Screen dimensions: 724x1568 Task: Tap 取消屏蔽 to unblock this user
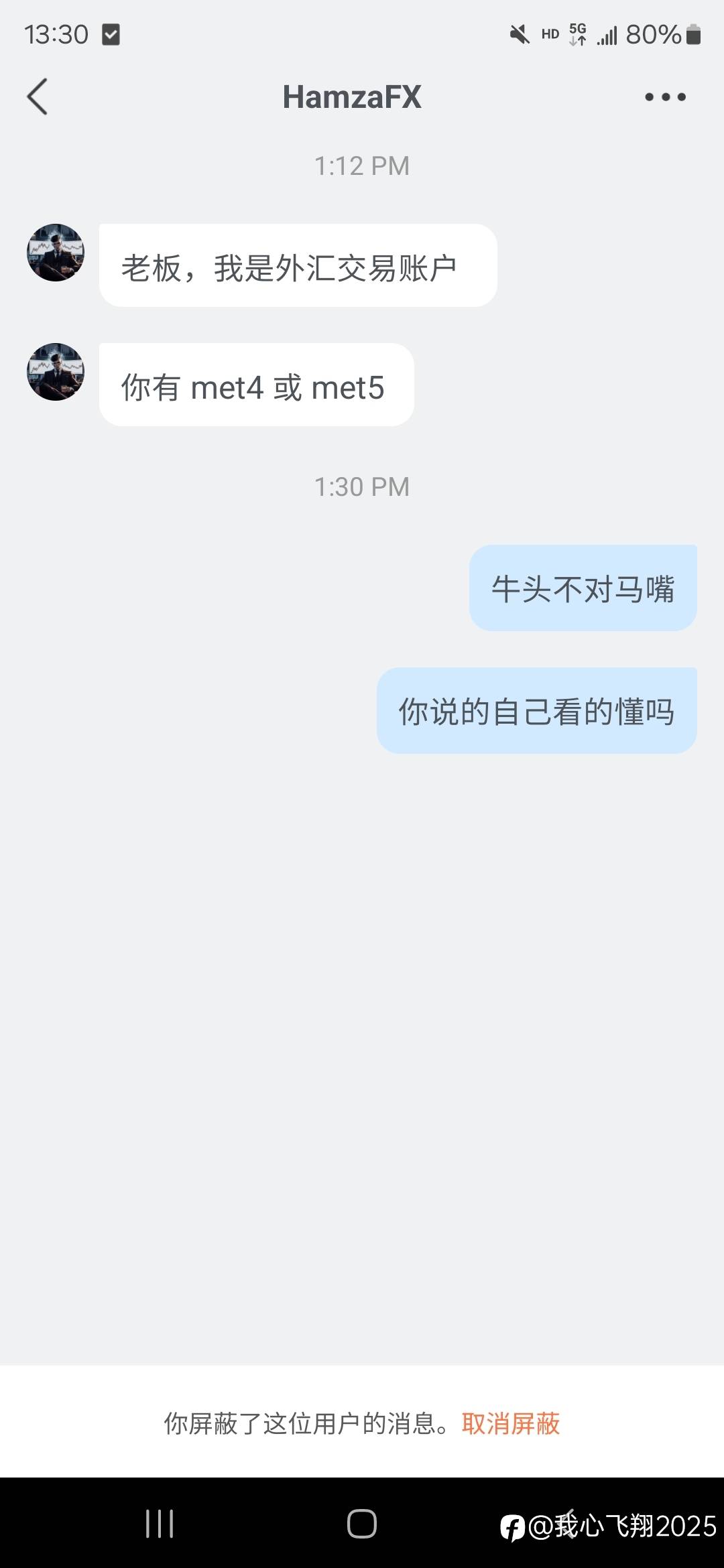pos(511,1423)
